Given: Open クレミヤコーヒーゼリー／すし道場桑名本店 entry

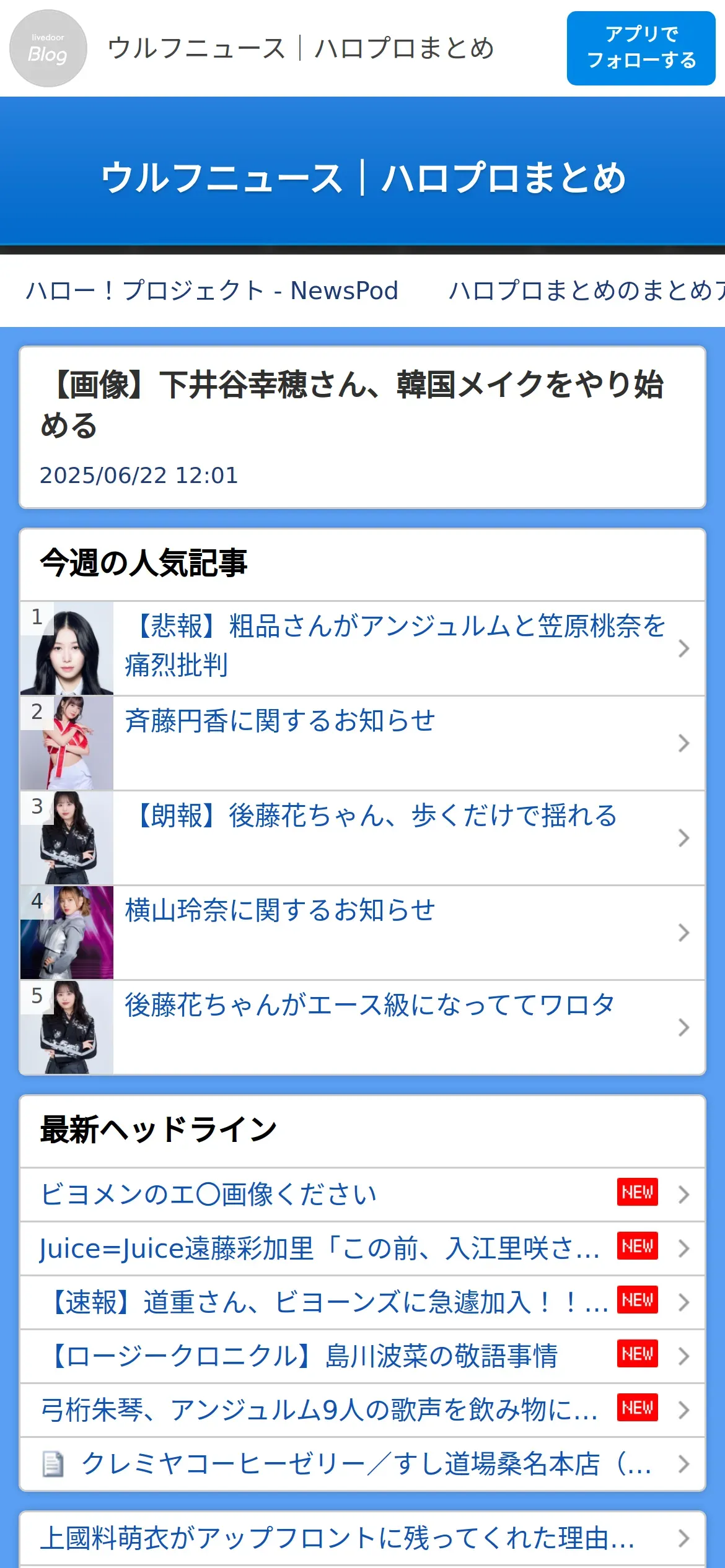Looking at the screenshot, I should pos(366,1464).
